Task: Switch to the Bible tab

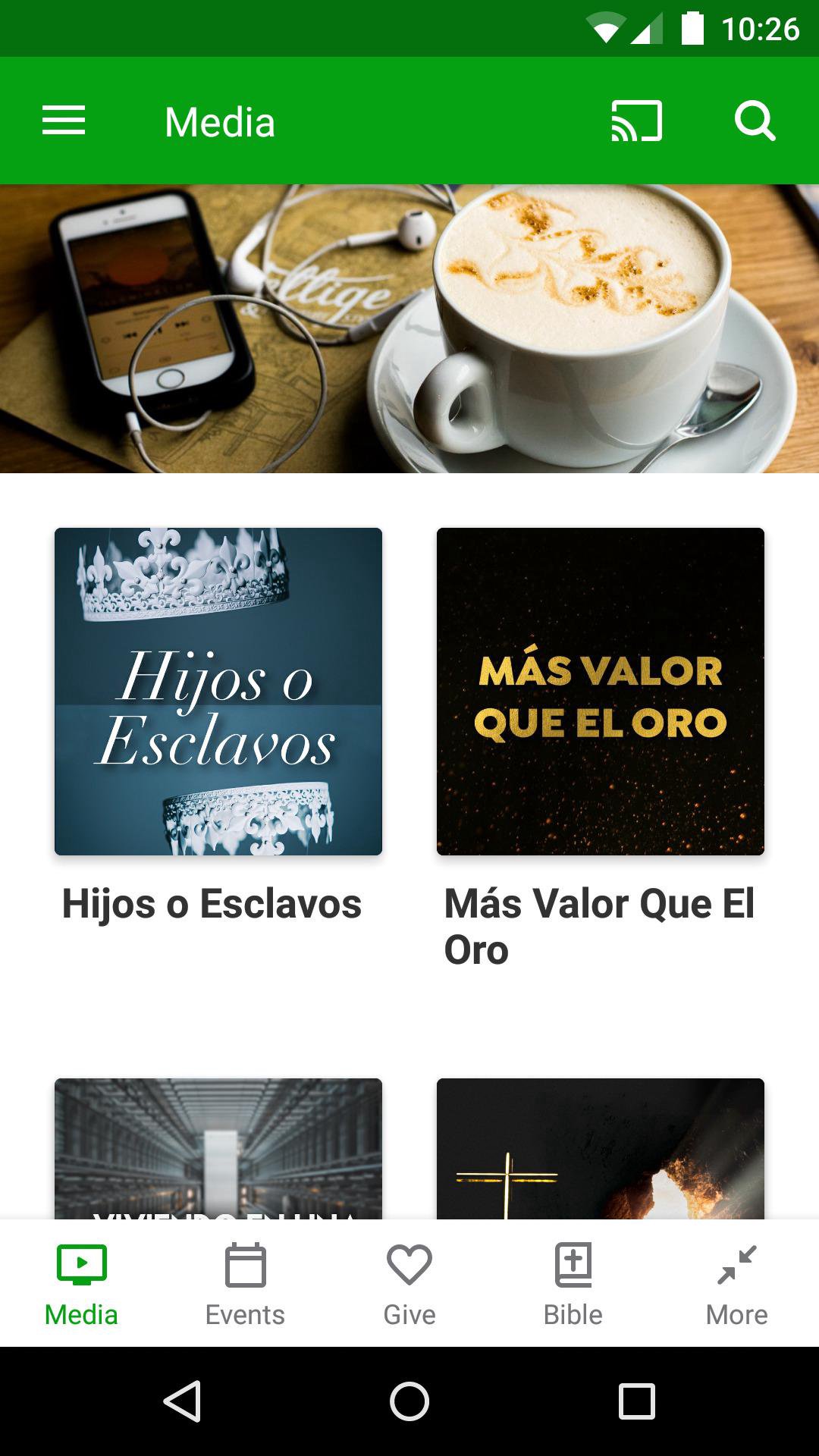Action: click(x=573, y=1285)
